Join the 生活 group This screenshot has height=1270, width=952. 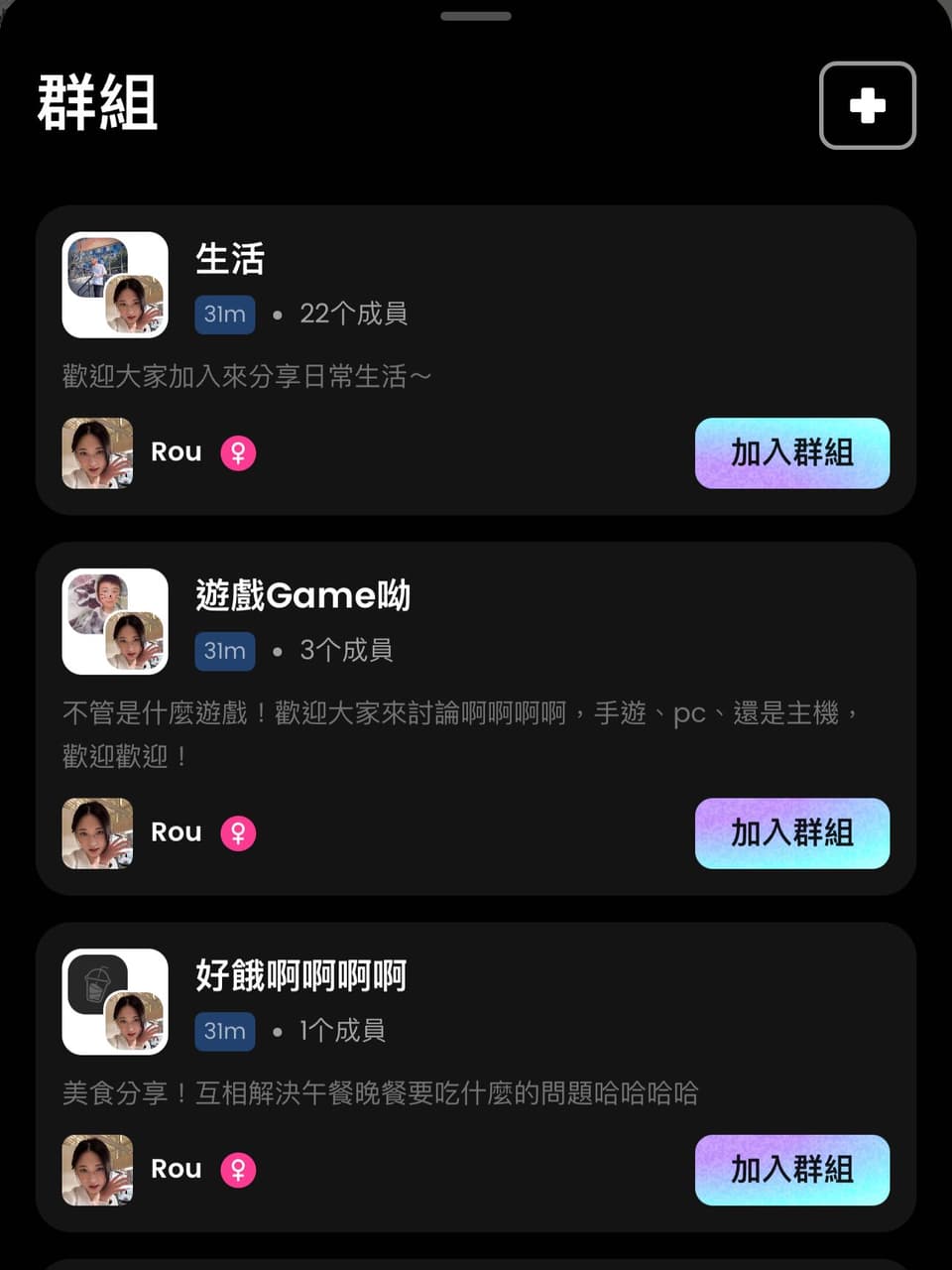pyautogui.click(x=791, y=453)
